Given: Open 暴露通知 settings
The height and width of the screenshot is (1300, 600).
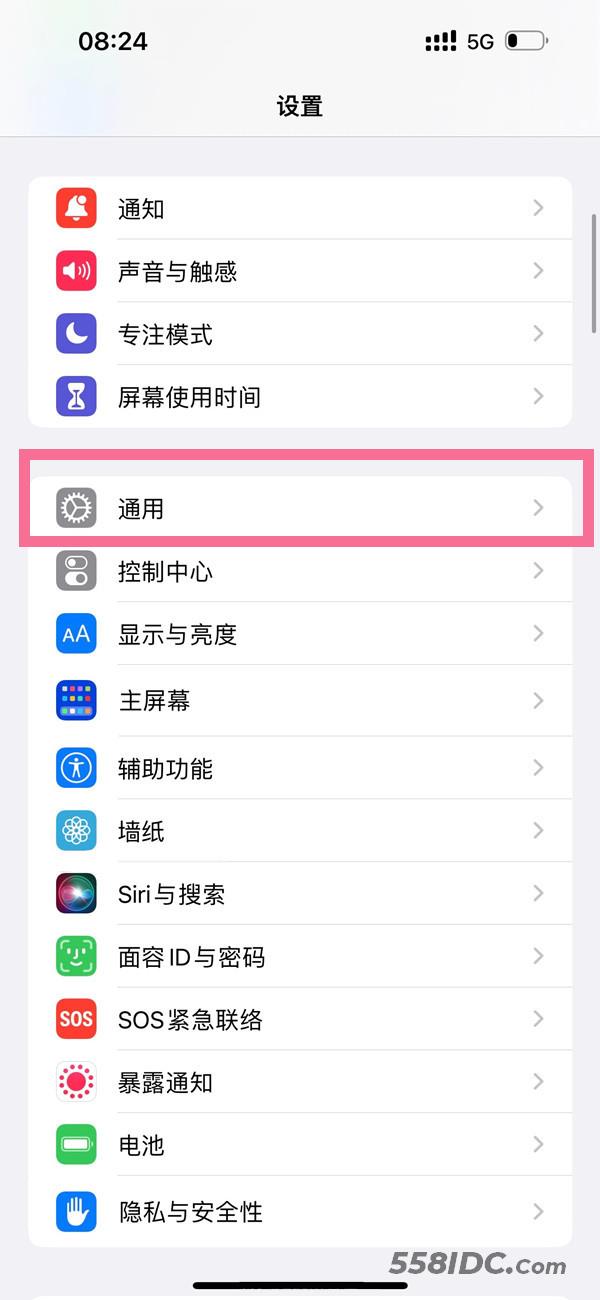Looking at the screenshot, I should [300, 1082].
